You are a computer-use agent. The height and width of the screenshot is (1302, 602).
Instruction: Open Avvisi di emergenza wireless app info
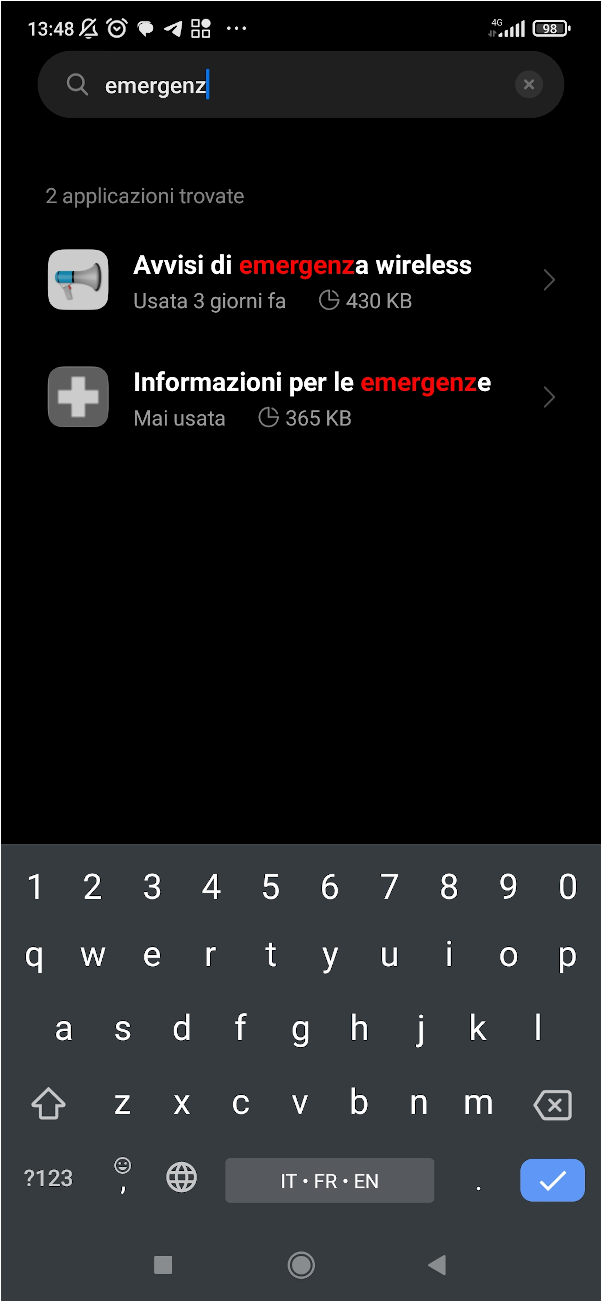[301, 280]
